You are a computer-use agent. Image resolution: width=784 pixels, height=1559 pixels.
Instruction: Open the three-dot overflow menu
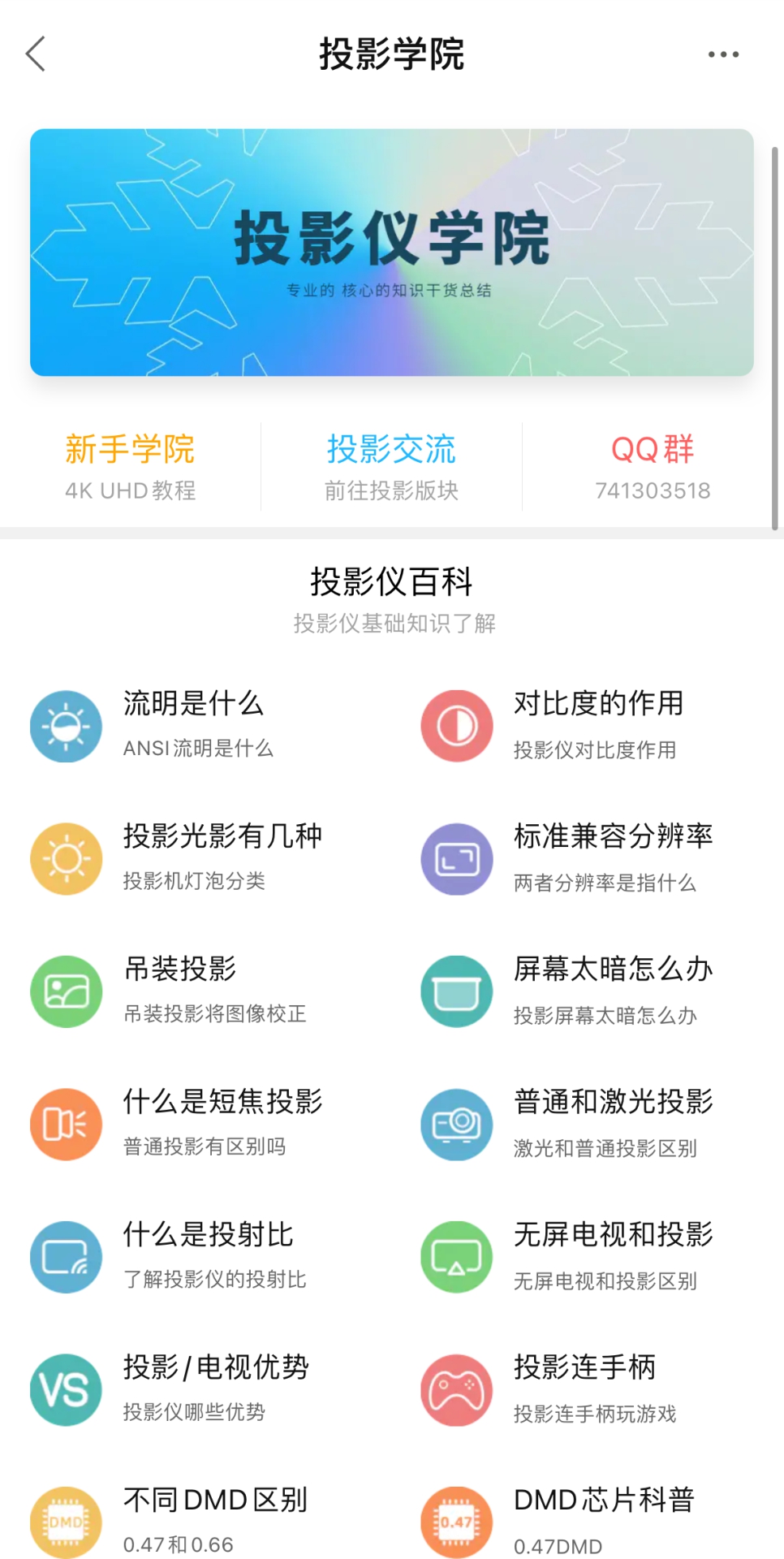722,54
